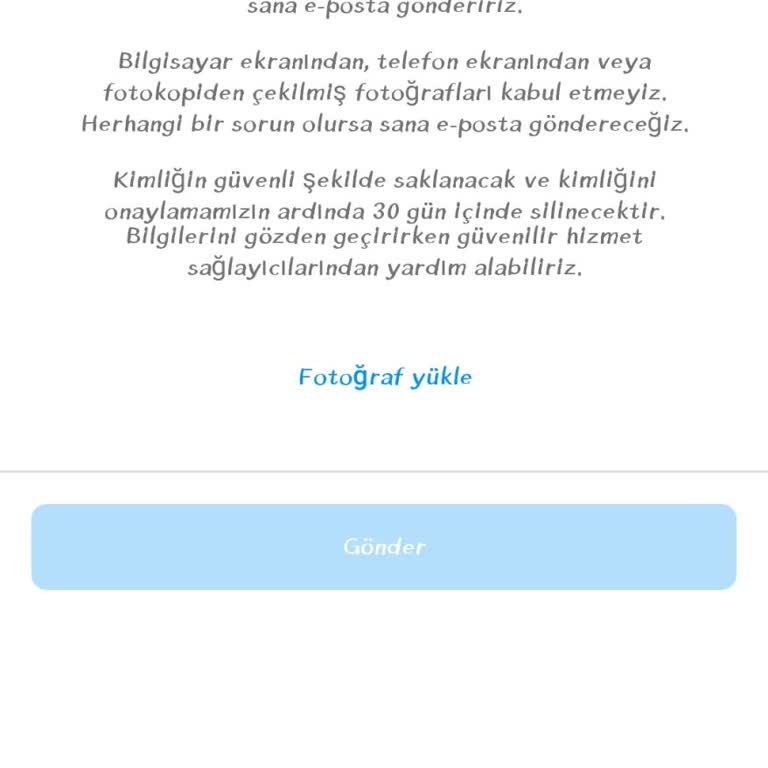
Task: Tap the Fotoğraf yükle link
Action: tap(385, 377)
